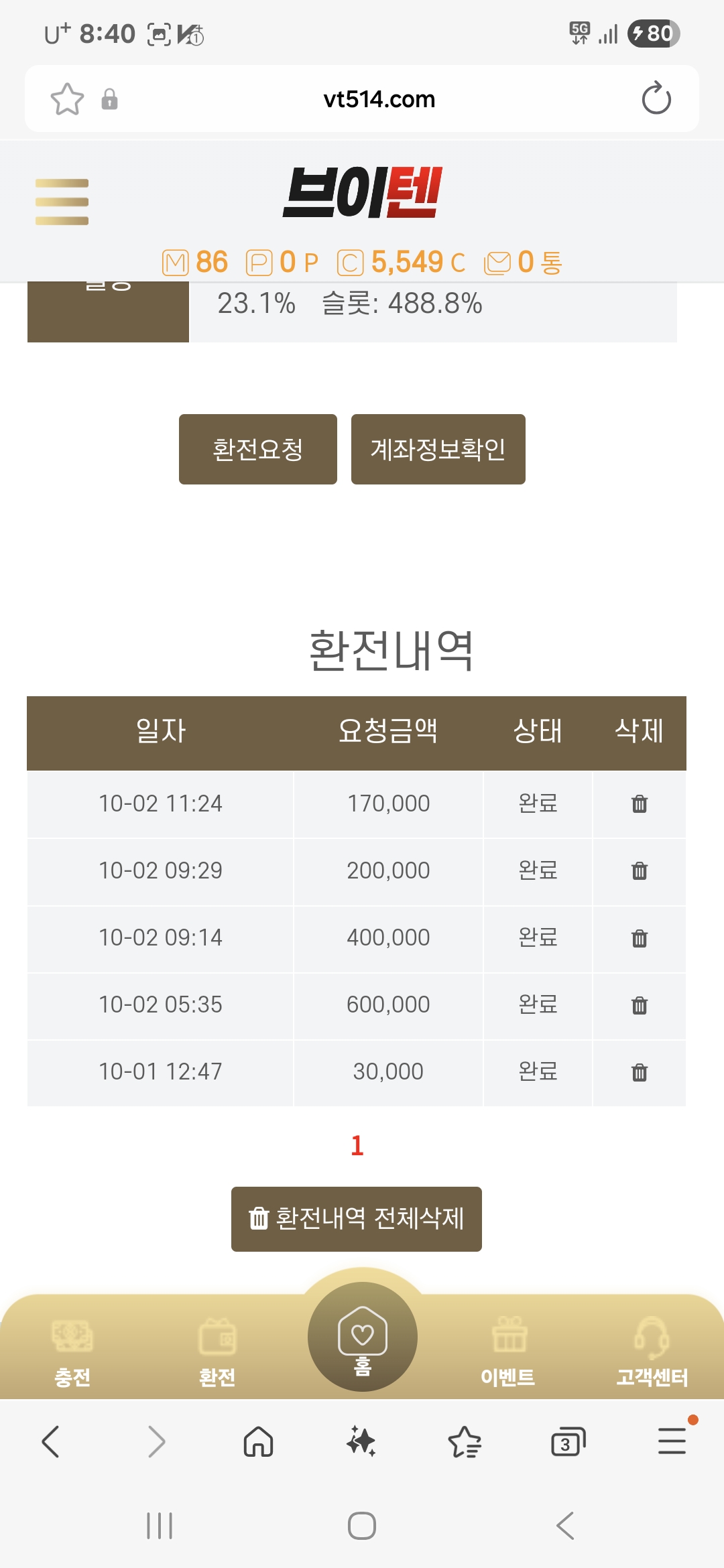Remove the 30,000 exchange entry
724x1568 pixels.
click(x=640, y=1072)
